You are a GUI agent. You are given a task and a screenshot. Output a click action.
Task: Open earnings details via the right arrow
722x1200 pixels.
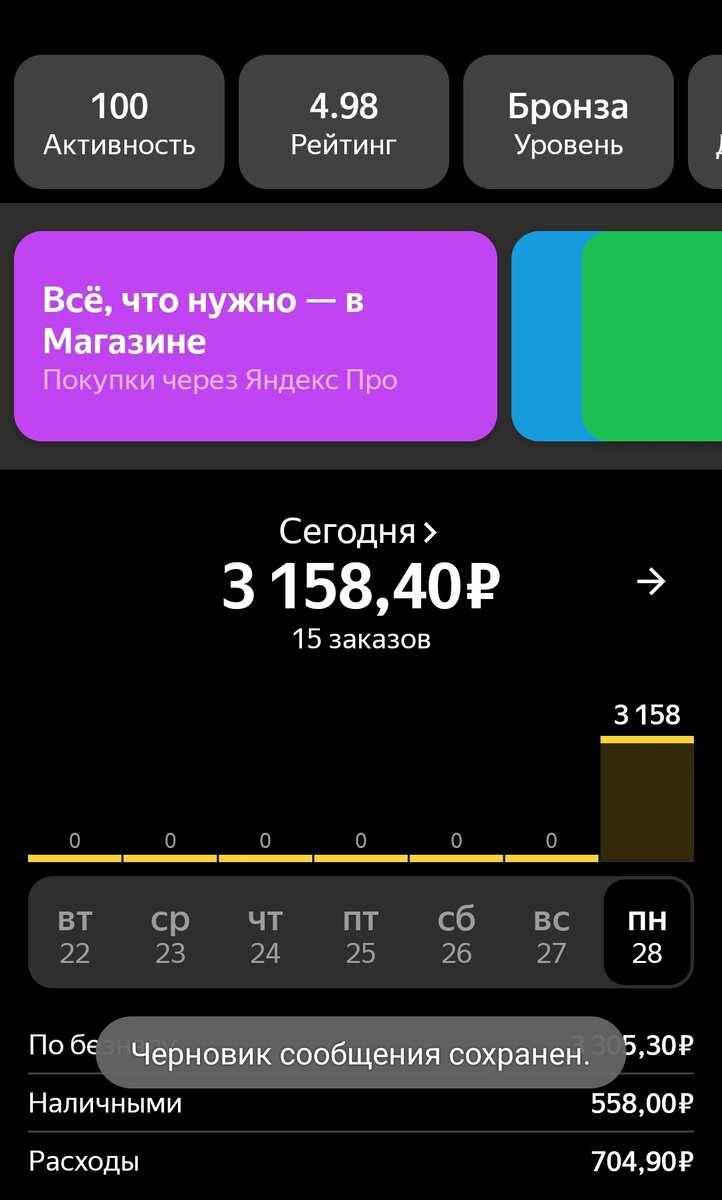pos(651,583)
